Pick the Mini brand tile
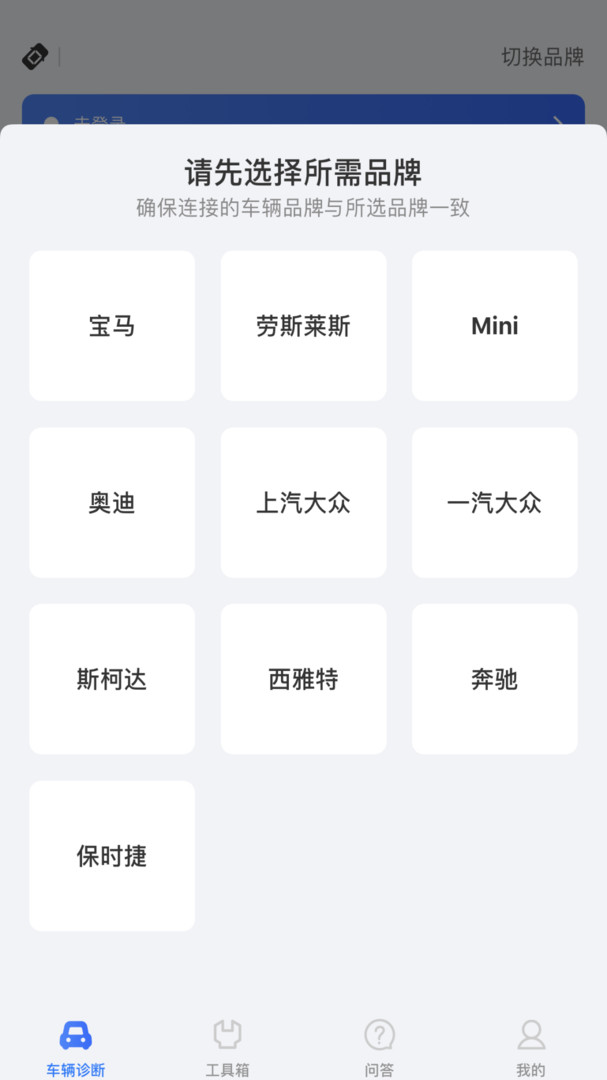 pos(495,326)
